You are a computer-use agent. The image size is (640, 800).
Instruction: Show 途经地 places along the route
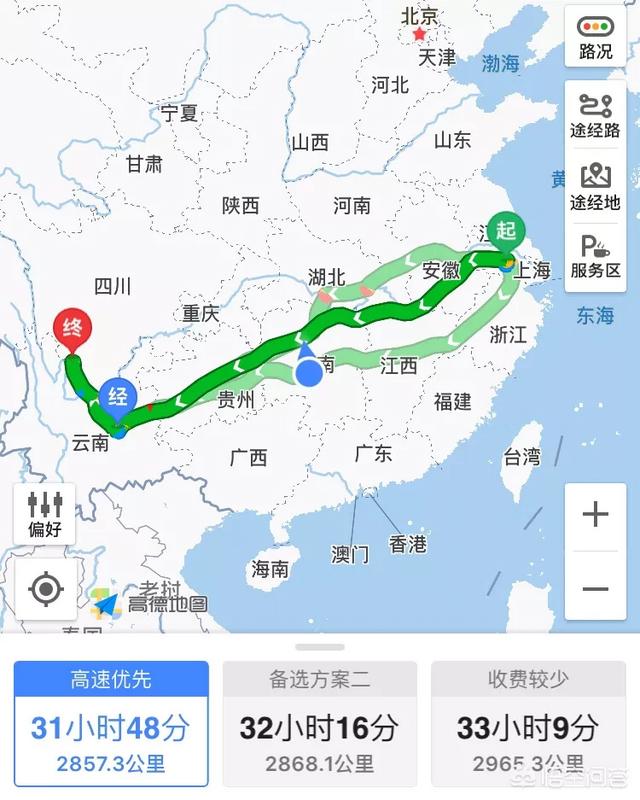[x=595, y=186]
